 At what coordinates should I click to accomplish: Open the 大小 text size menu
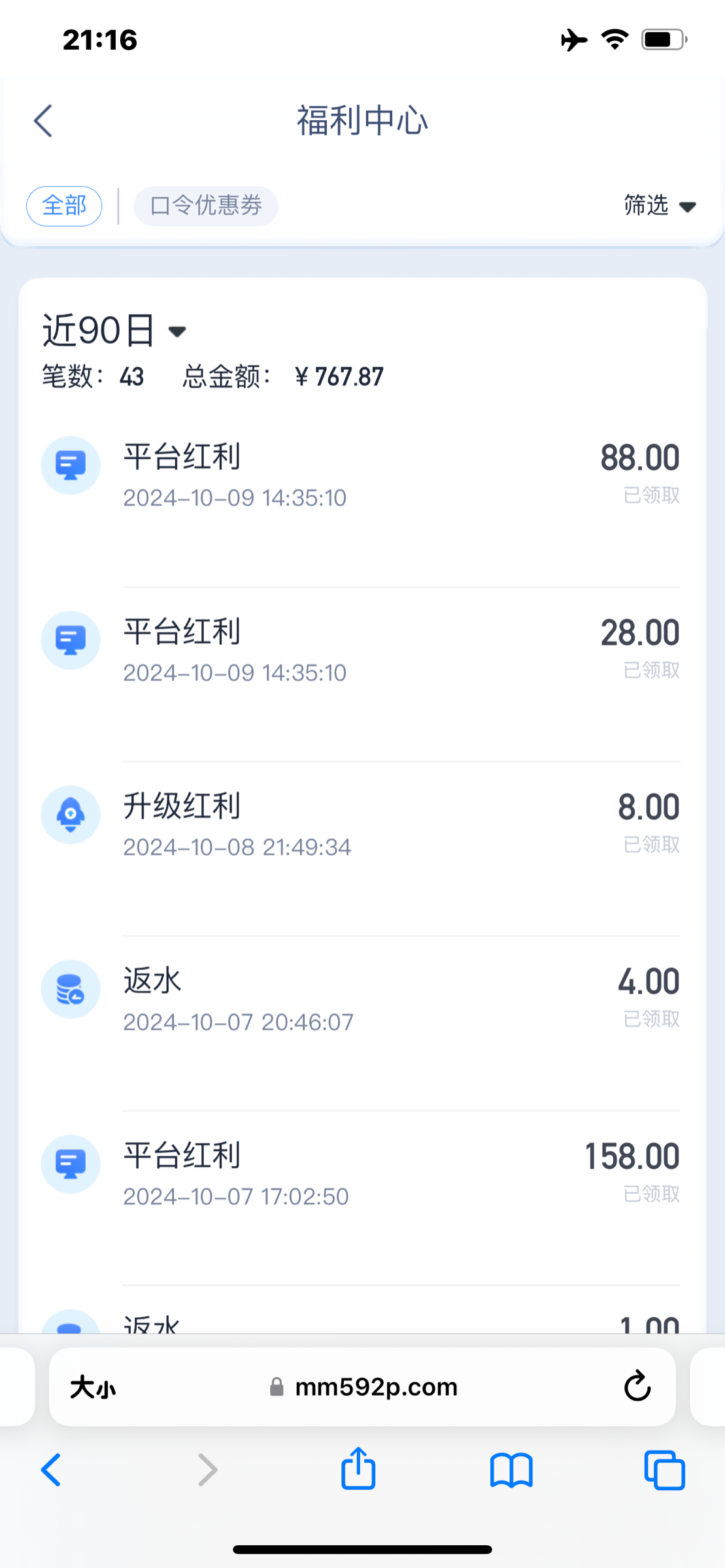tap(93, 1387)
